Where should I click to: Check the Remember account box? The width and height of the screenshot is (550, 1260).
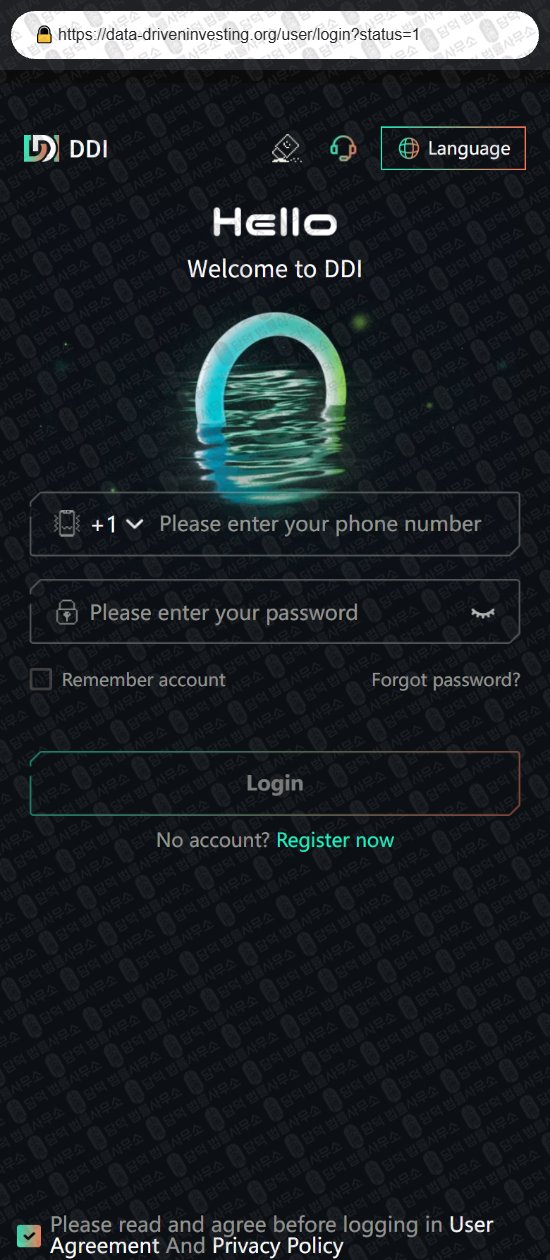[41, 680]
